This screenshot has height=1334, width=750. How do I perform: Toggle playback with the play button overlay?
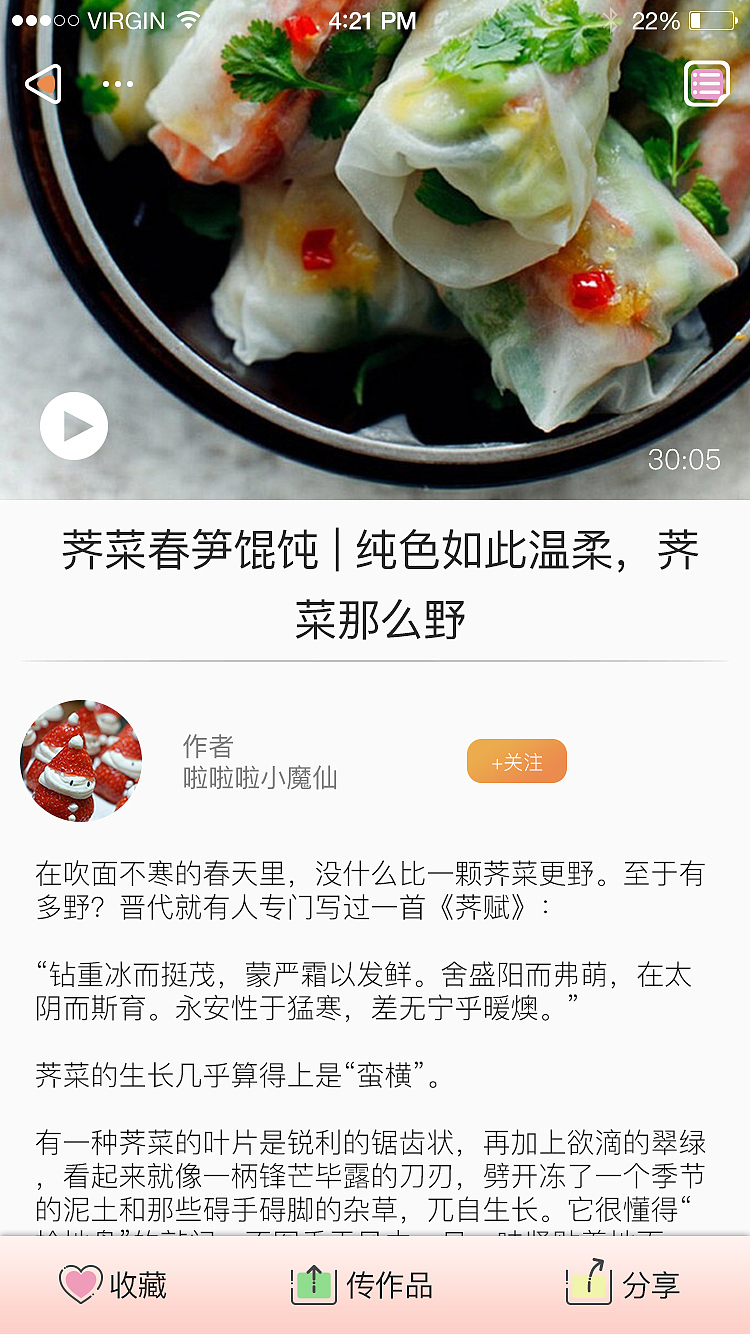click(x=75, y=425)
